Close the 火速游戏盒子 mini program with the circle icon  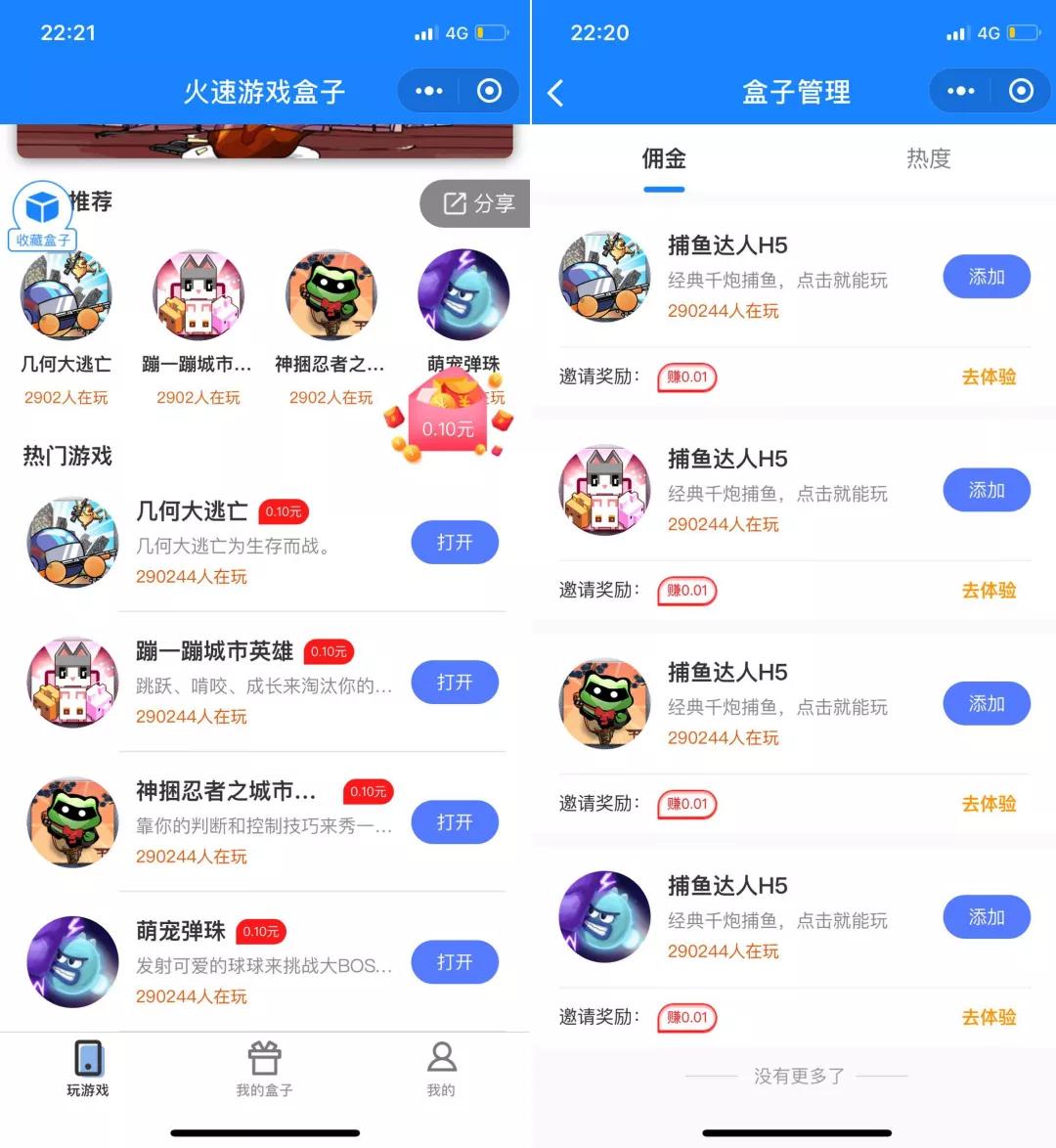pyautogui.click(x=489, y=91)
